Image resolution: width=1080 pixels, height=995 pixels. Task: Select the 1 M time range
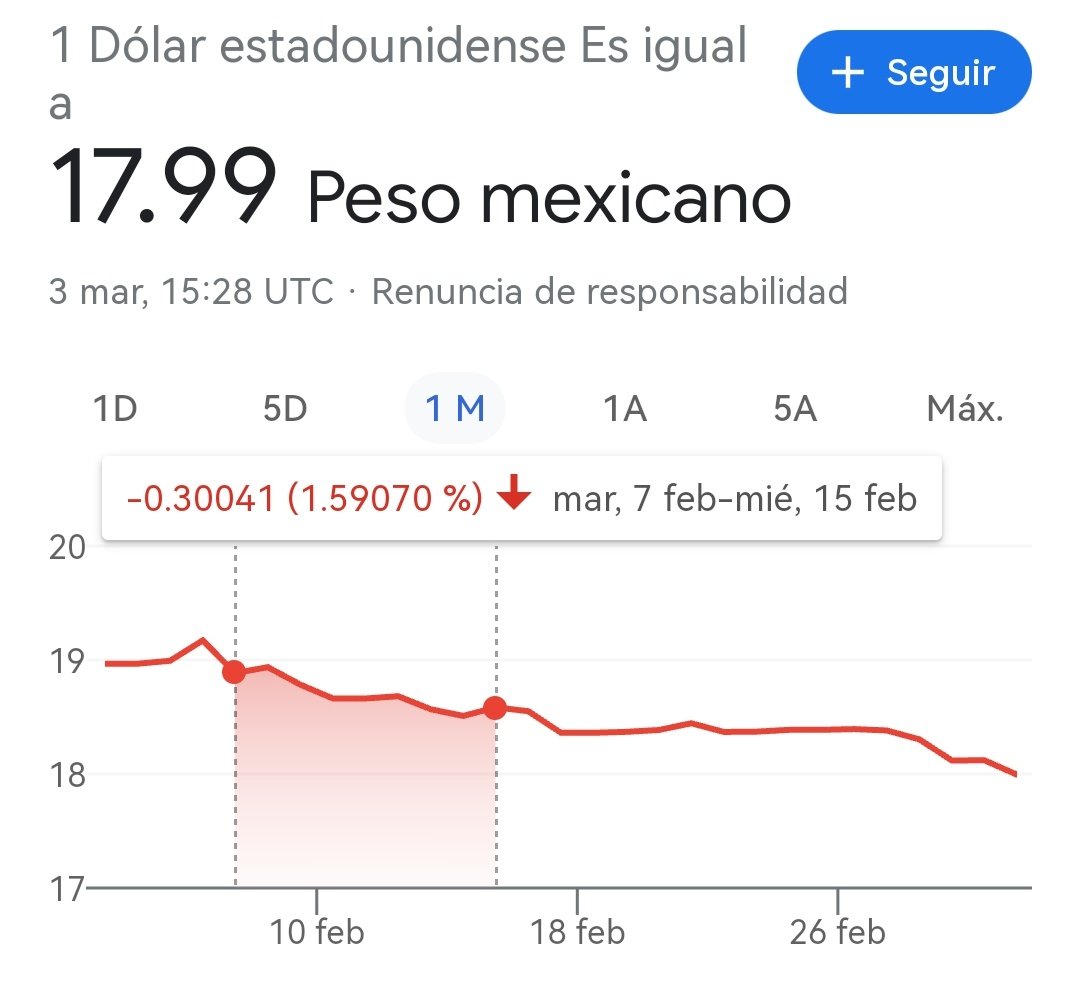pyautogui.click(x=455, y=410)
